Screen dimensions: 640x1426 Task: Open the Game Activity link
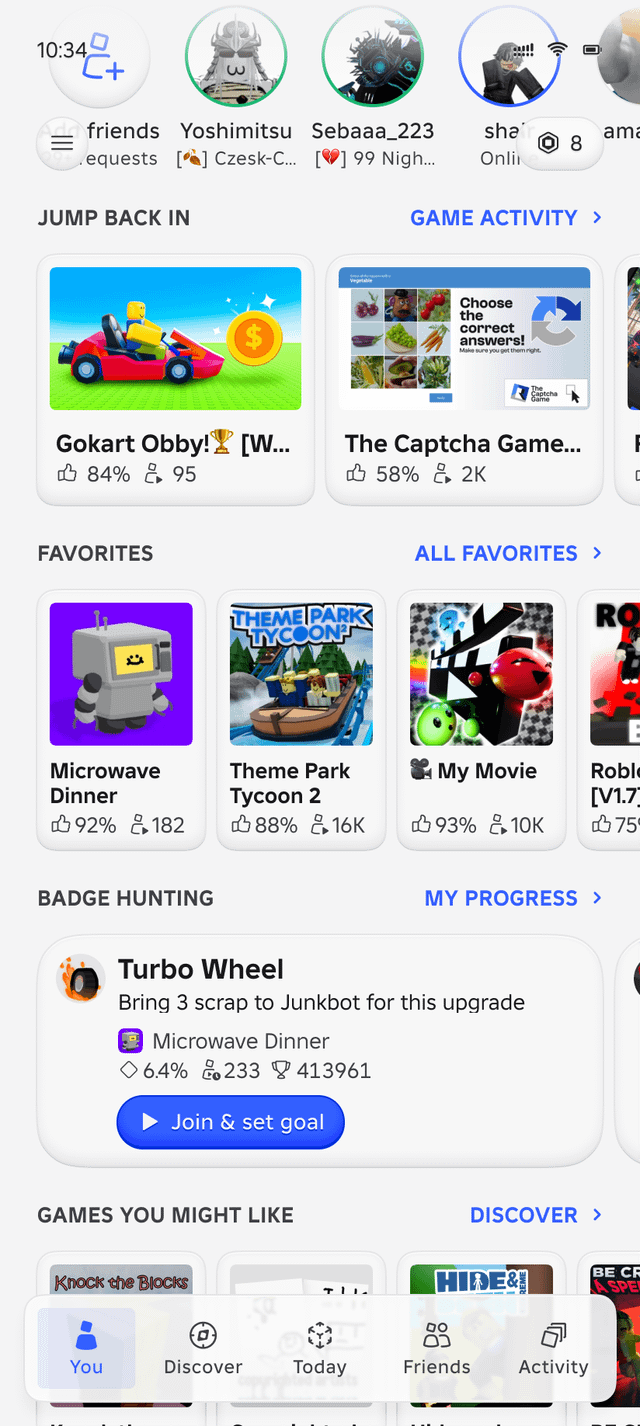pos(505,218)
